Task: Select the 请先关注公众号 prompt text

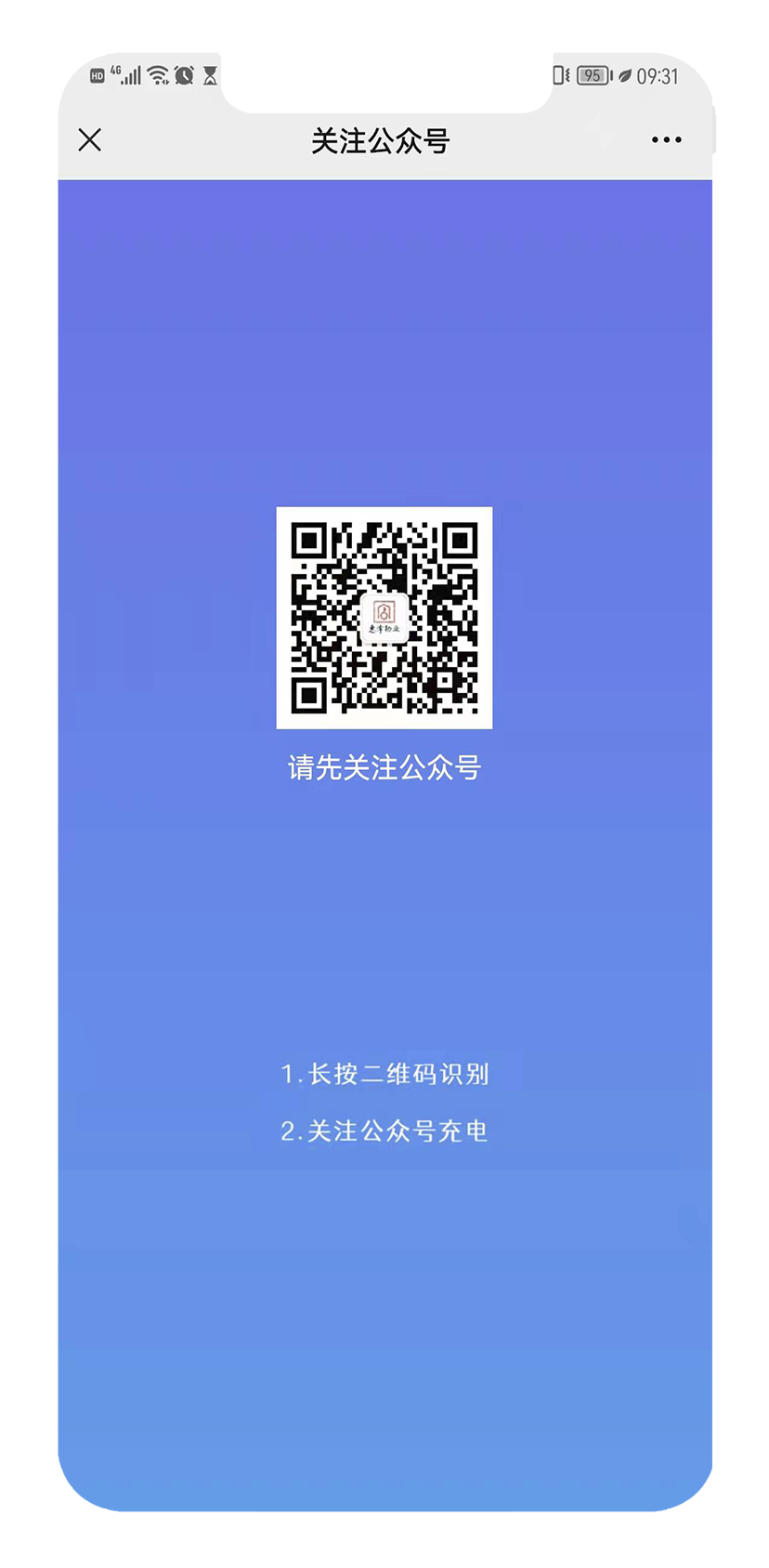Action: (x=384, y=768)
